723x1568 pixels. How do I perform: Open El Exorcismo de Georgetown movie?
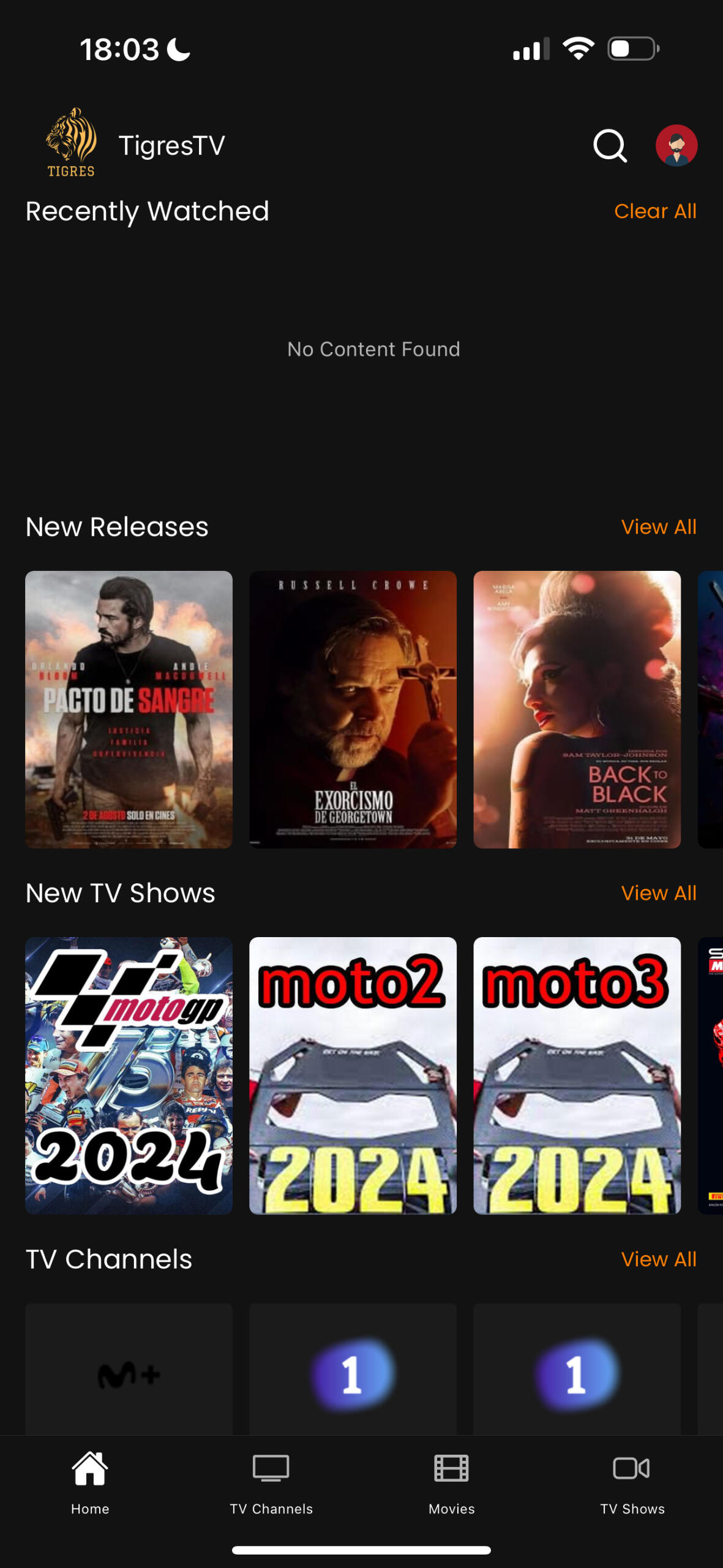pyautogui.click(x=353, y=709)
